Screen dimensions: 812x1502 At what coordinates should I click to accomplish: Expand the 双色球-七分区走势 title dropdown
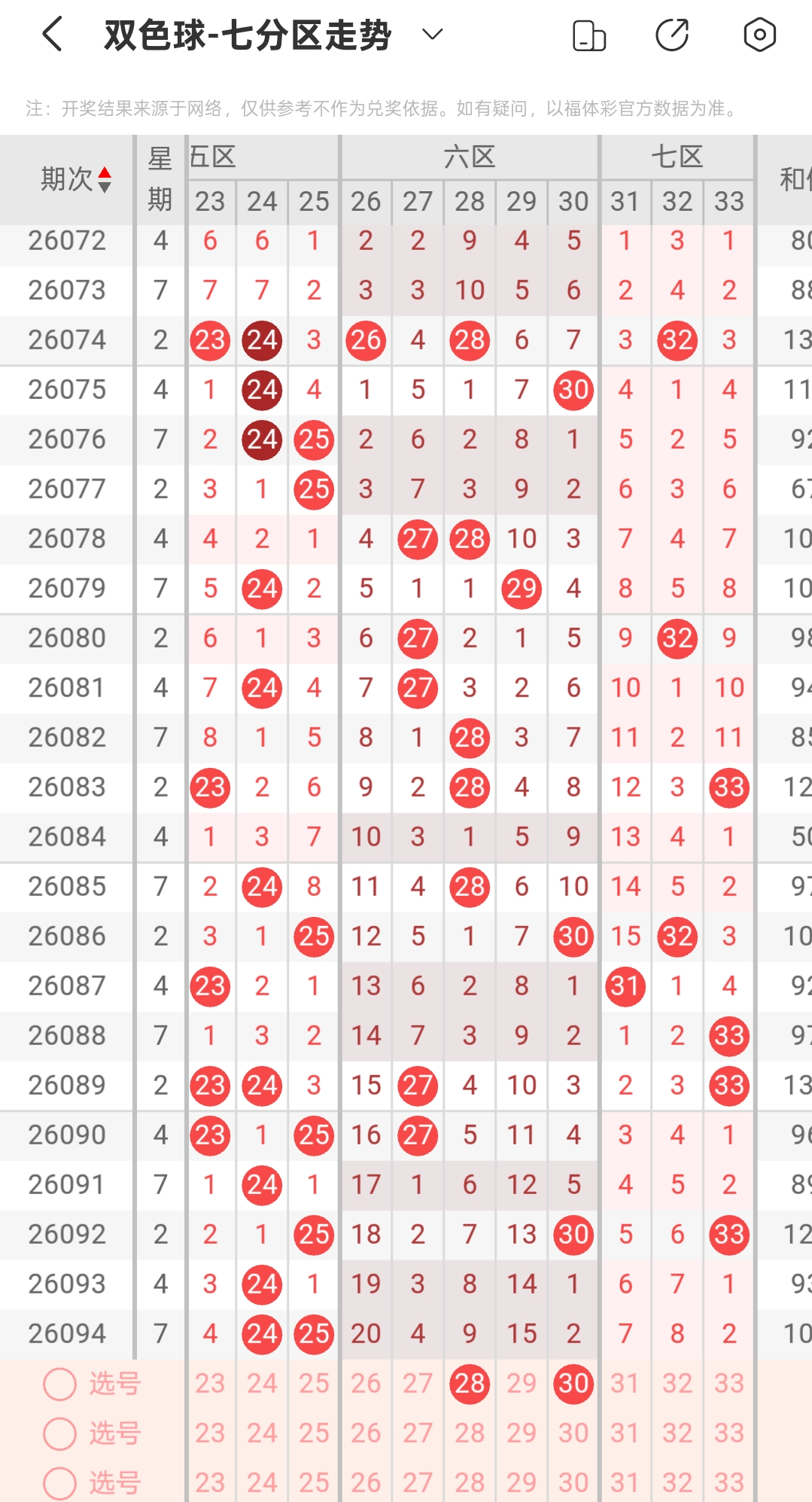tap(432, 35)
